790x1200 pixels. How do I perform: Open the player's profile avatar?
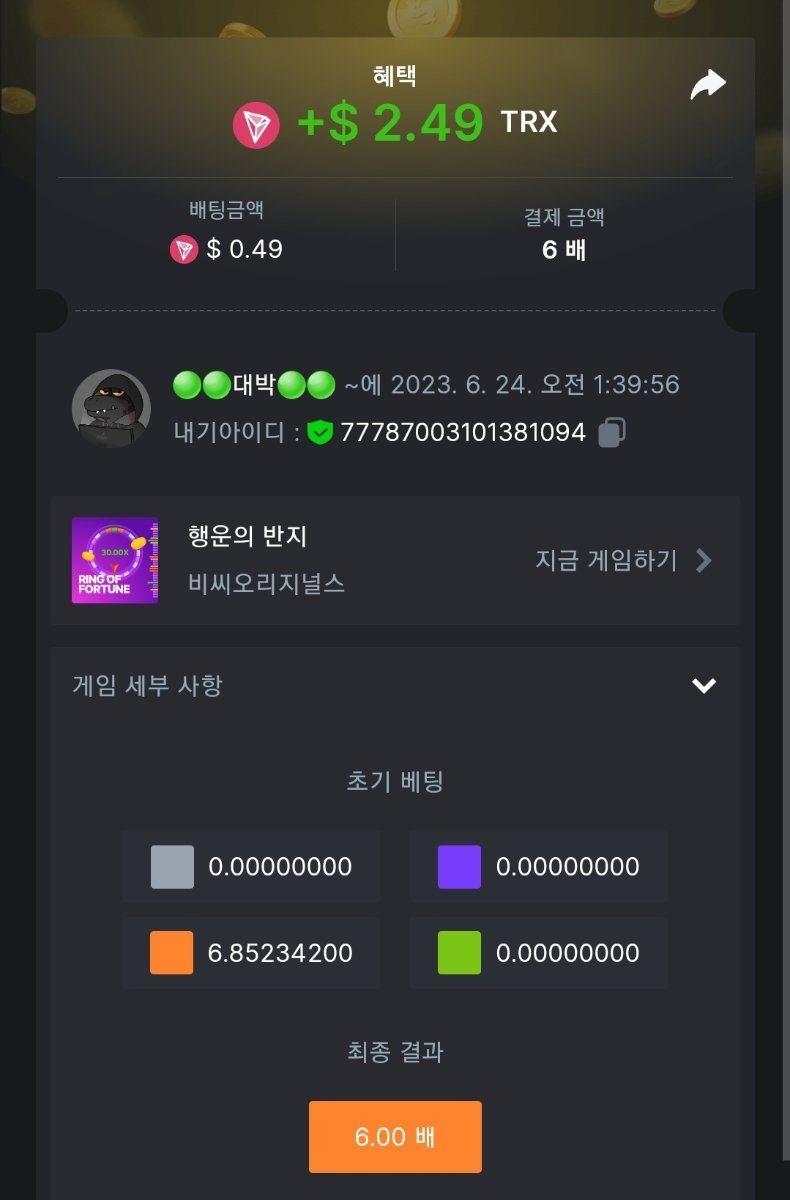(x=111, y=408)
